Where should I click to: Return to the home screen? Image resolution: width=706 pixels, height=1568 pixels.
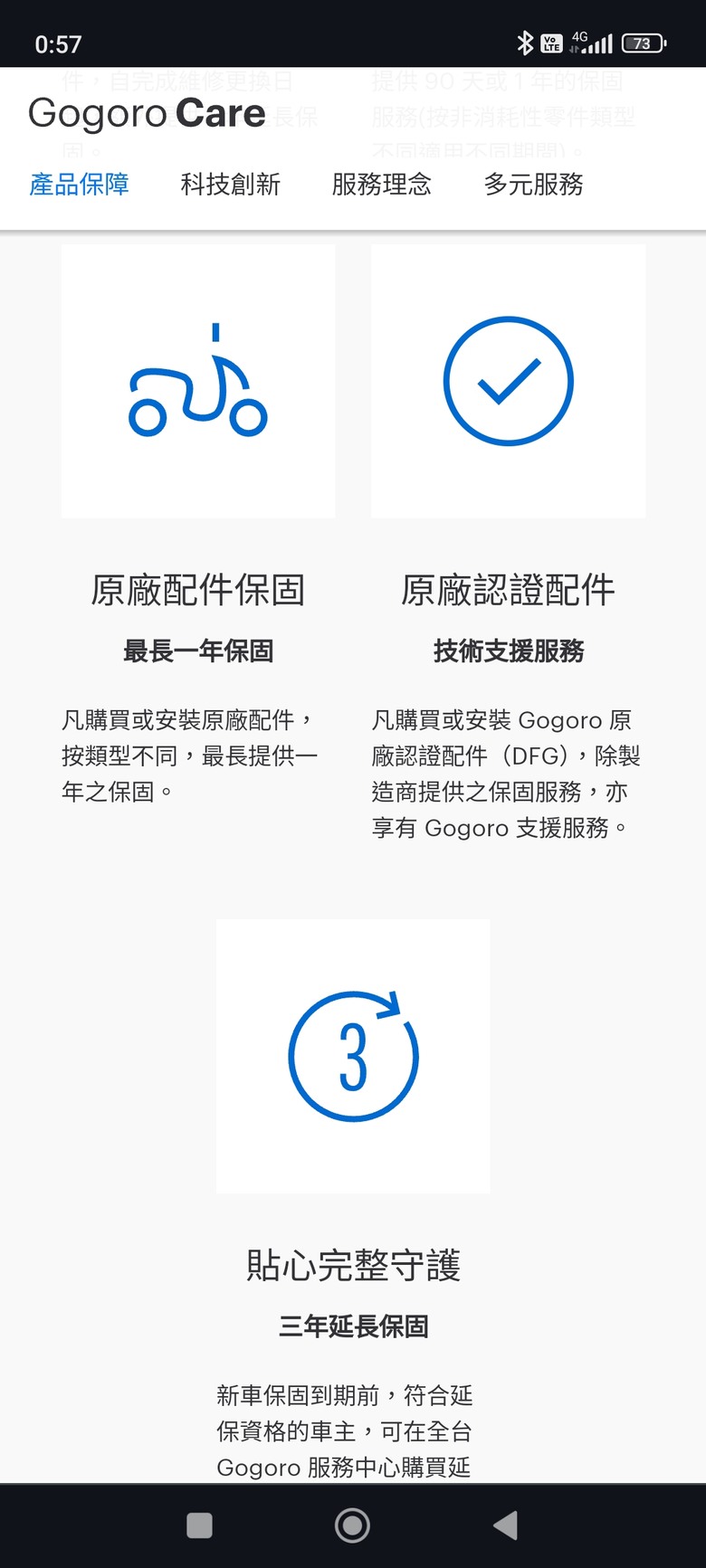tap(352, 1525)
